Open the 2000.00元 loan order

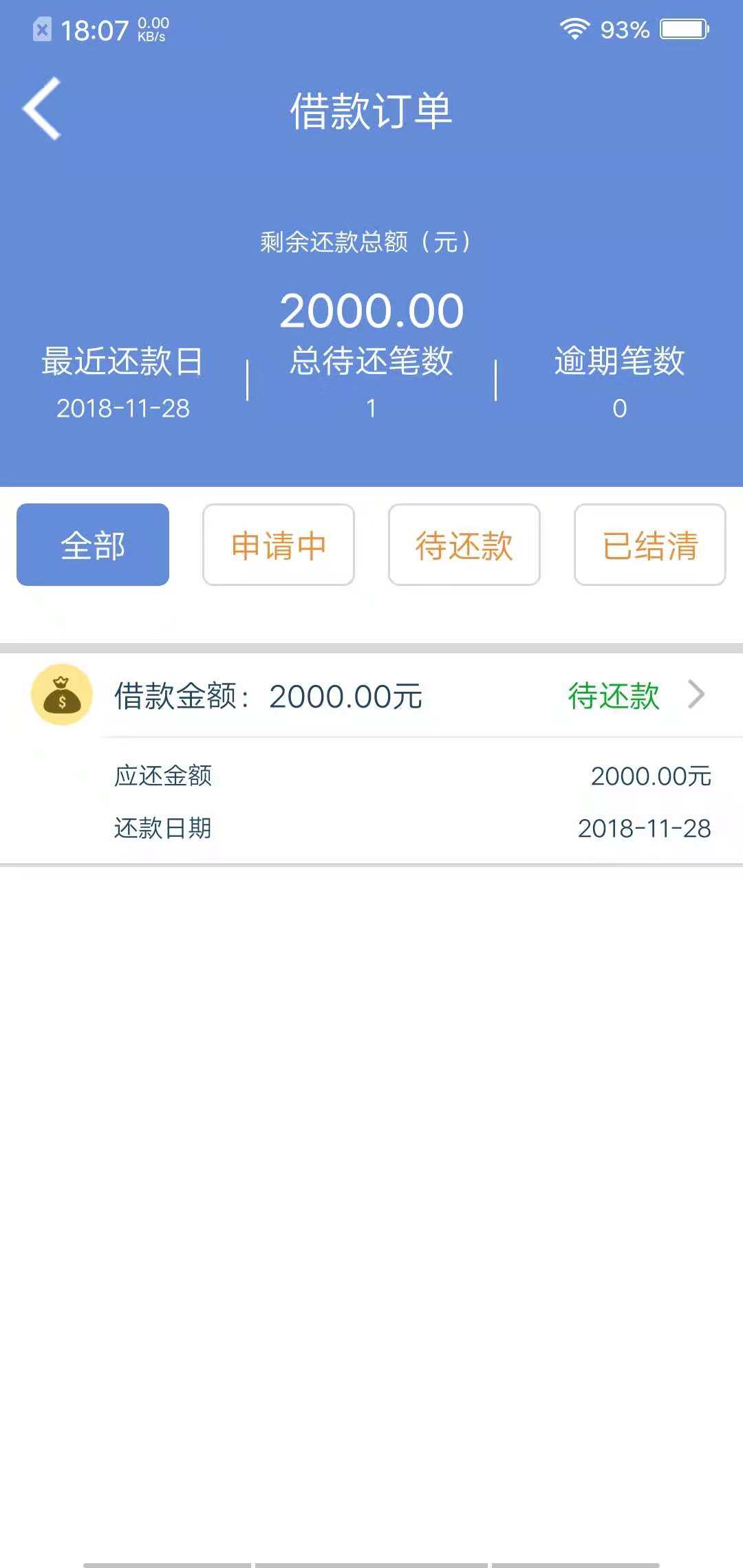point(371,695)
